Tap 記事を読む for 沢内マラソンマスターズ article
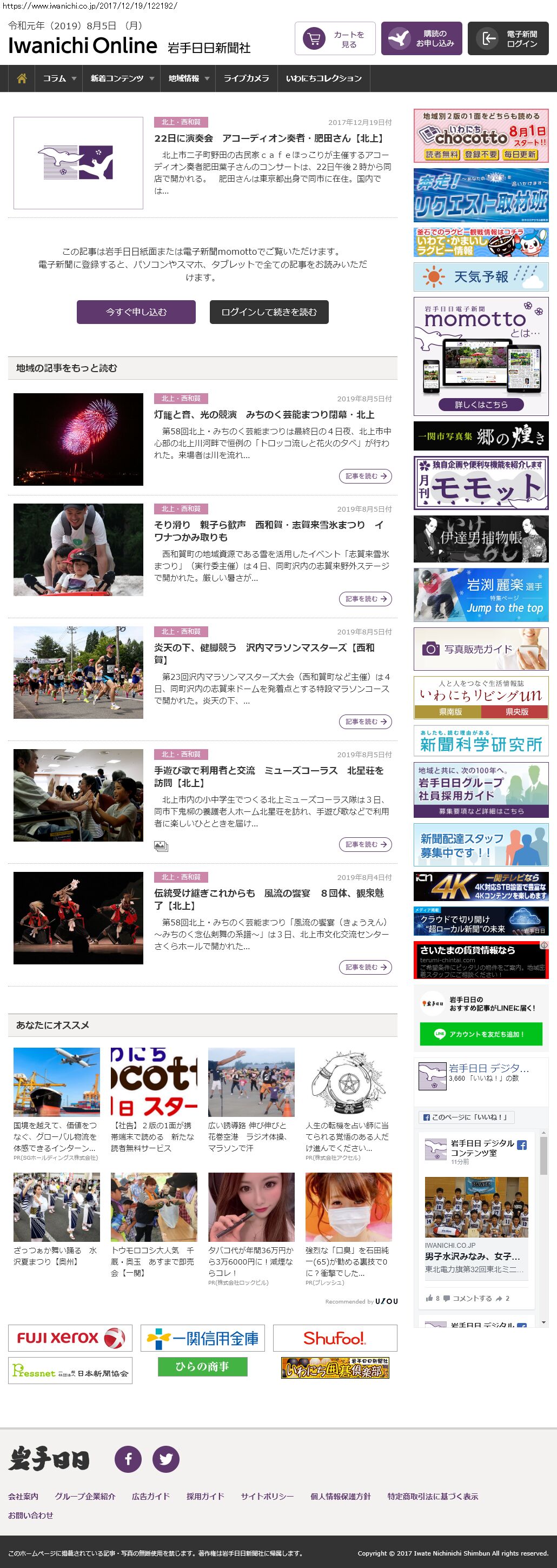 point(364,722)
